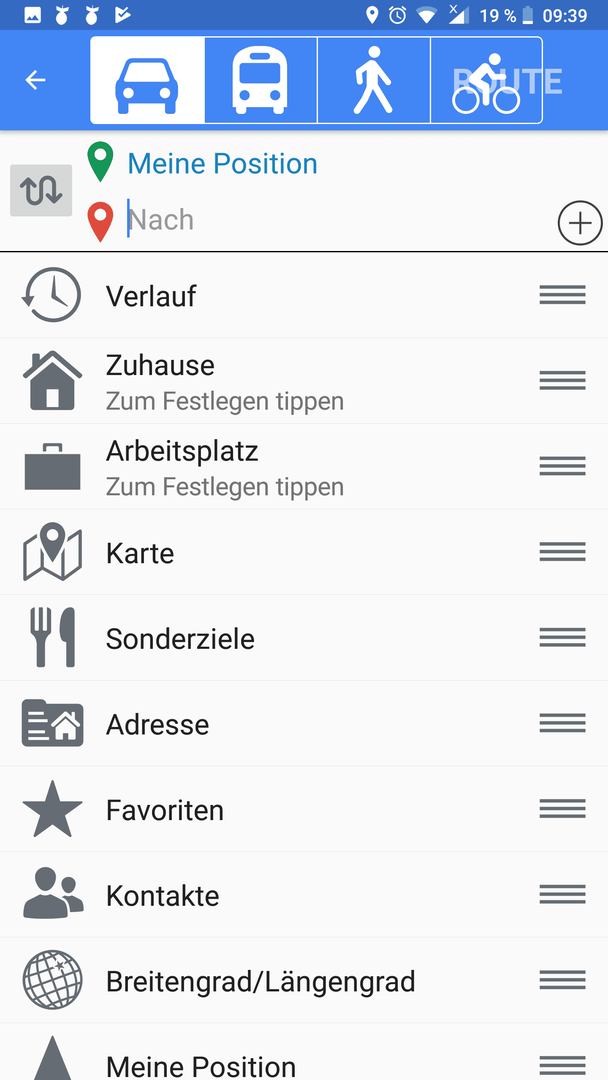
Task: Pick a destination from Kontakte
Action: pyautogui.click(x=304, y=895)
